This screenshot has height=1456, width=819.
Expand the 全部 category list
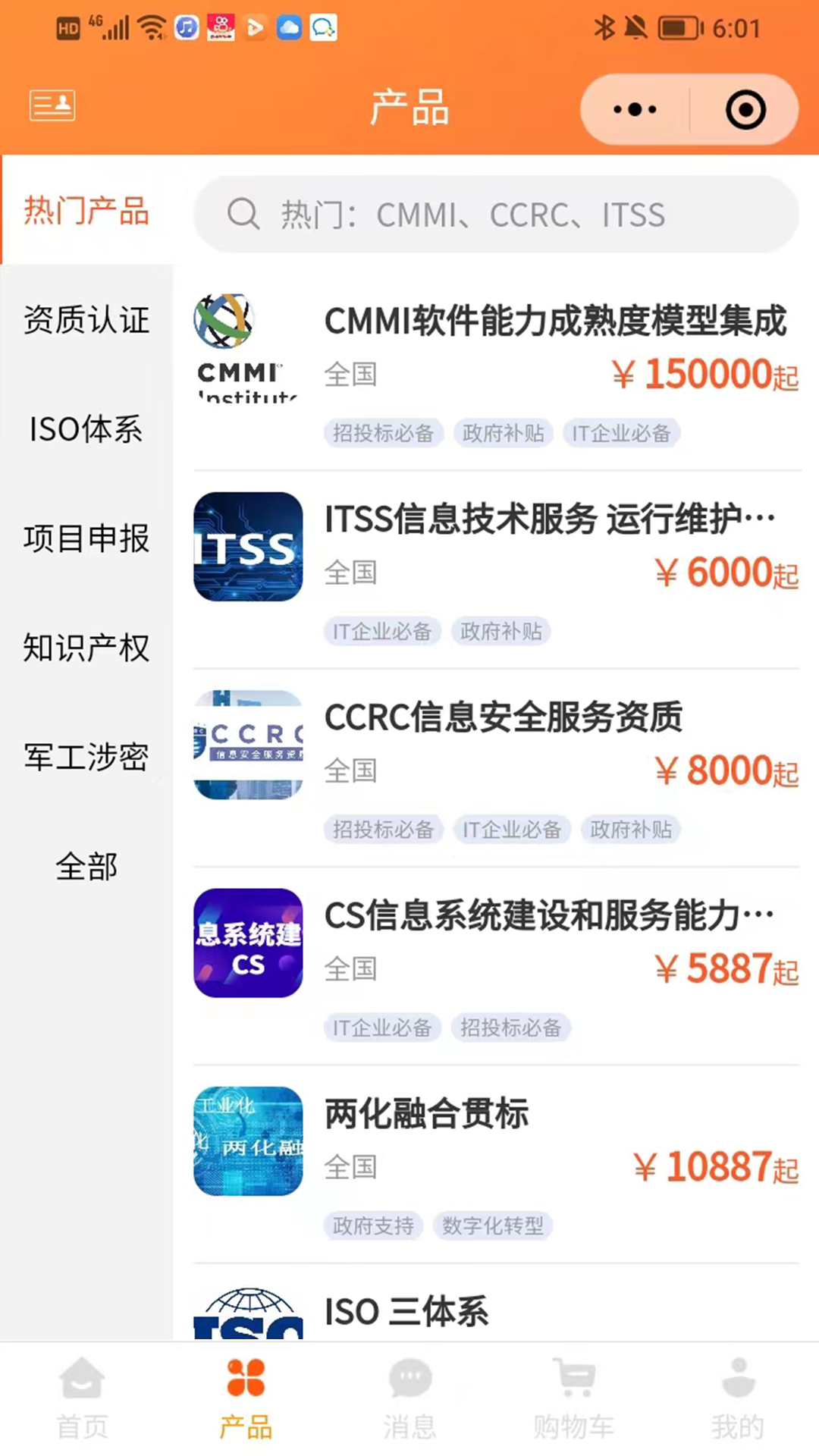(x=86, y=867)
